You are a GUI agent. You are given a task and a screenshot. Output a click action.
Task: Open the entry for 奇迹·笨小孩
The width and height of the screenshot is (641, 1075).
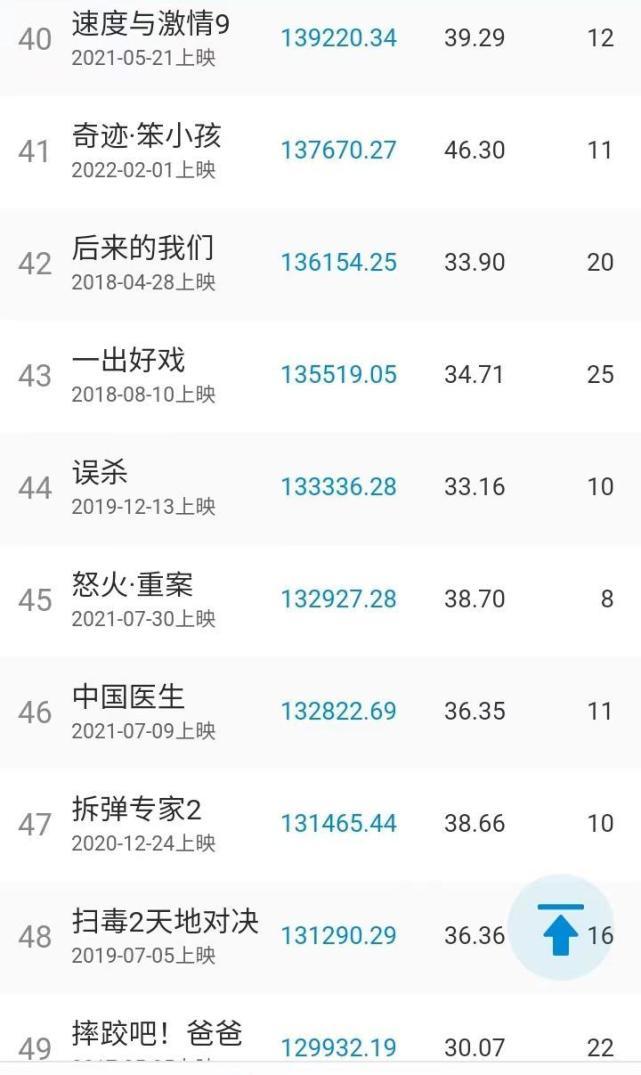pyautogui.click(x=146, y=137)
